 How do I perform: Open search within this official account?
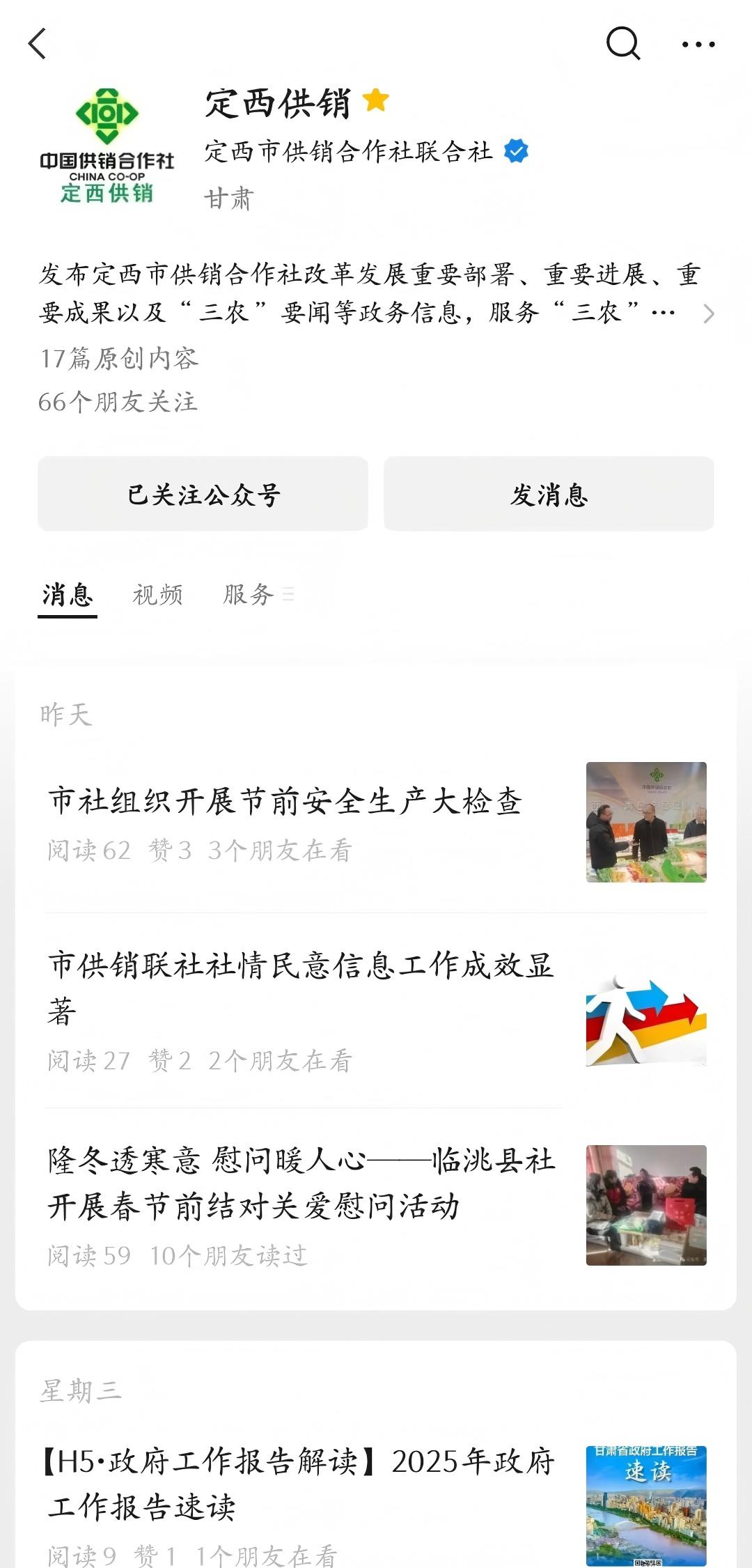pos(622,44)
